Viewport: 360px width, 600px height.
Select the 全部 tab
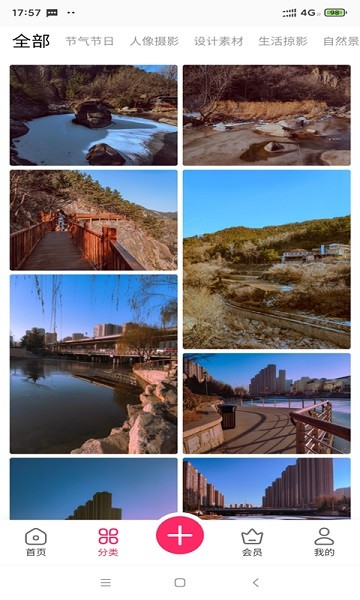31,41
